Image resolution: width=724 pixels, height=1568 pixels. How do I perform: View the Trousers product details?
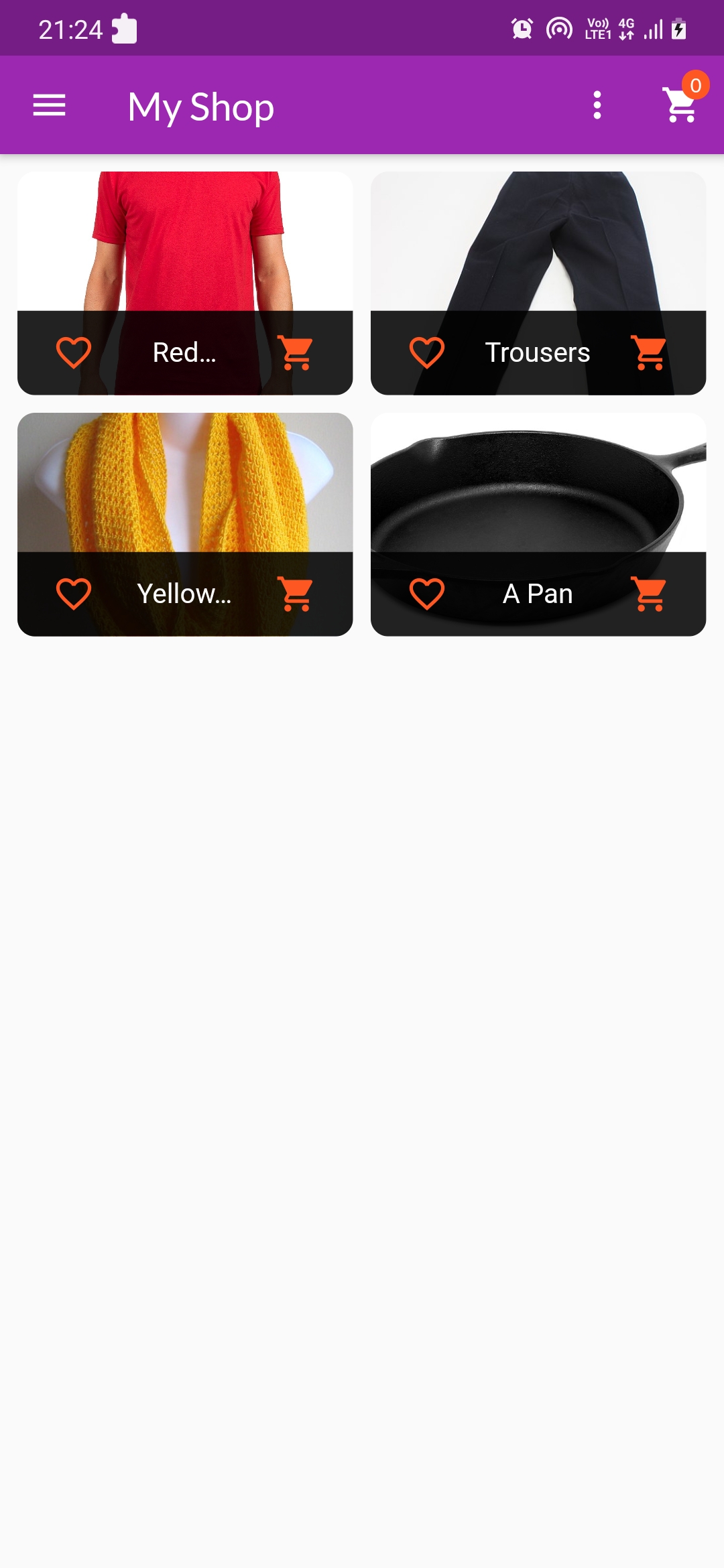(x=538, y=241)
